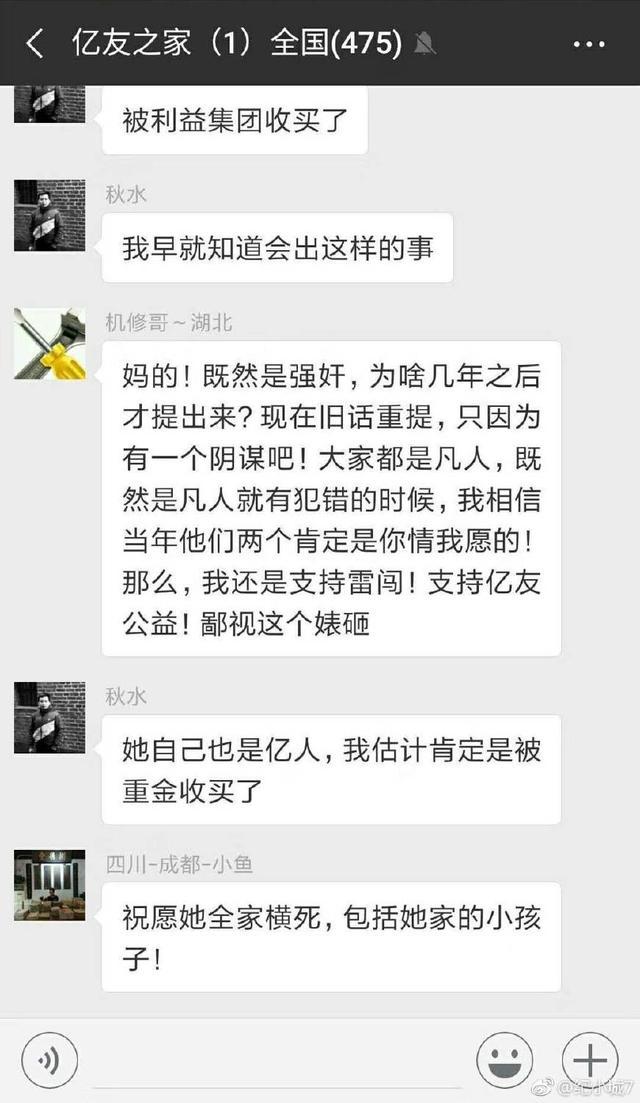Open the plus attachment menu
Screen dimensions: 640x1103
(x=590, y=1058)
